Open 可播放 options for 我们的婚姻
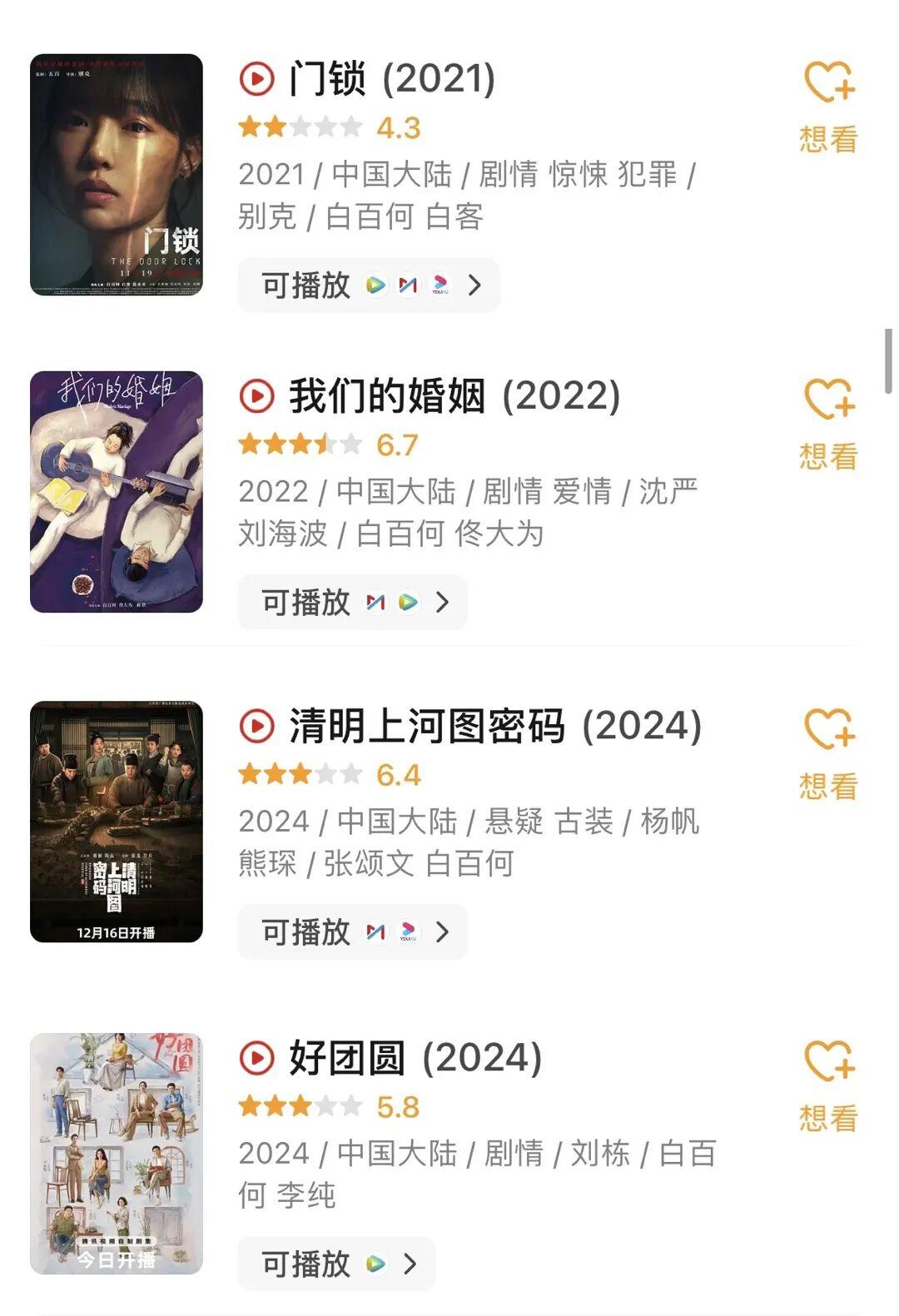 353,602
